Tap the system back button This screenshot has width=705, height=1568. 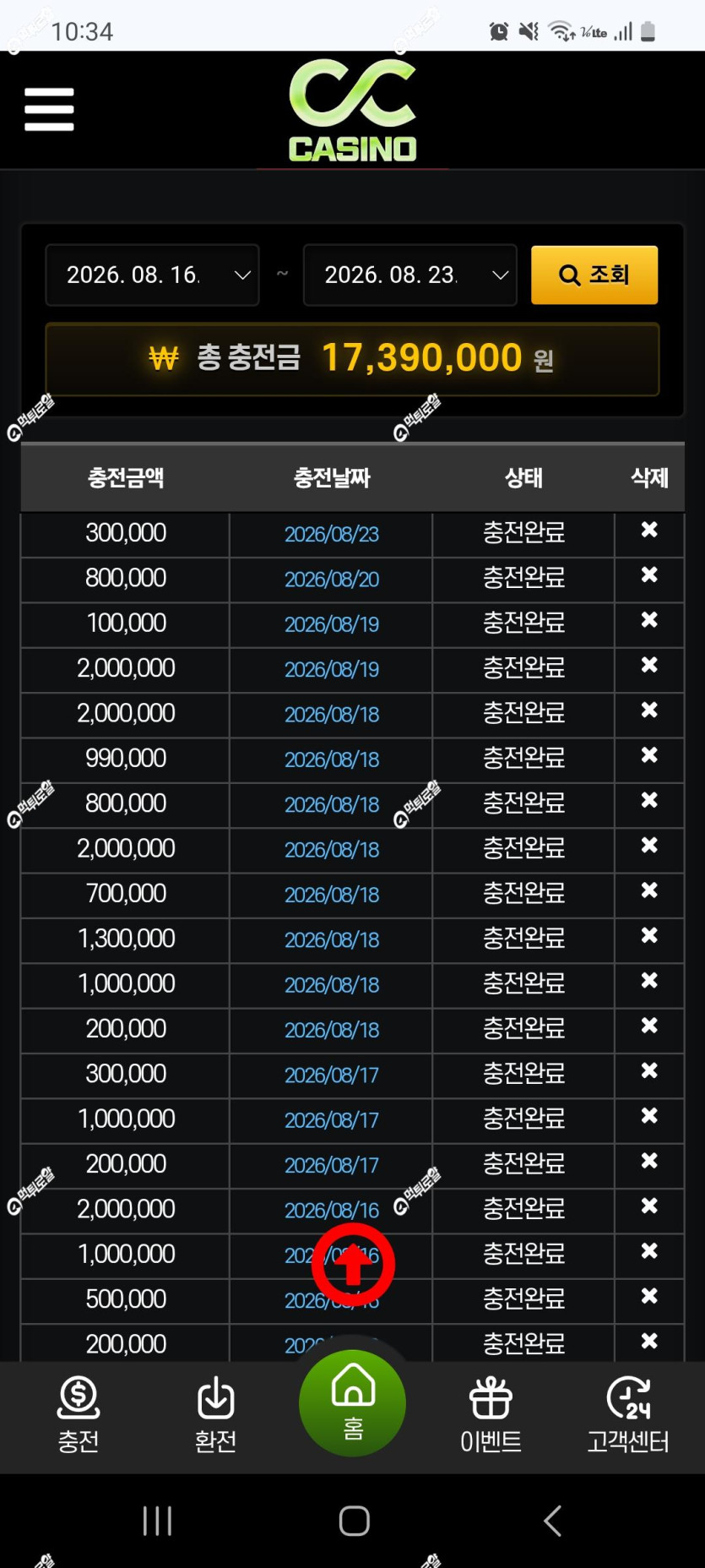[x=553, y=1521]
